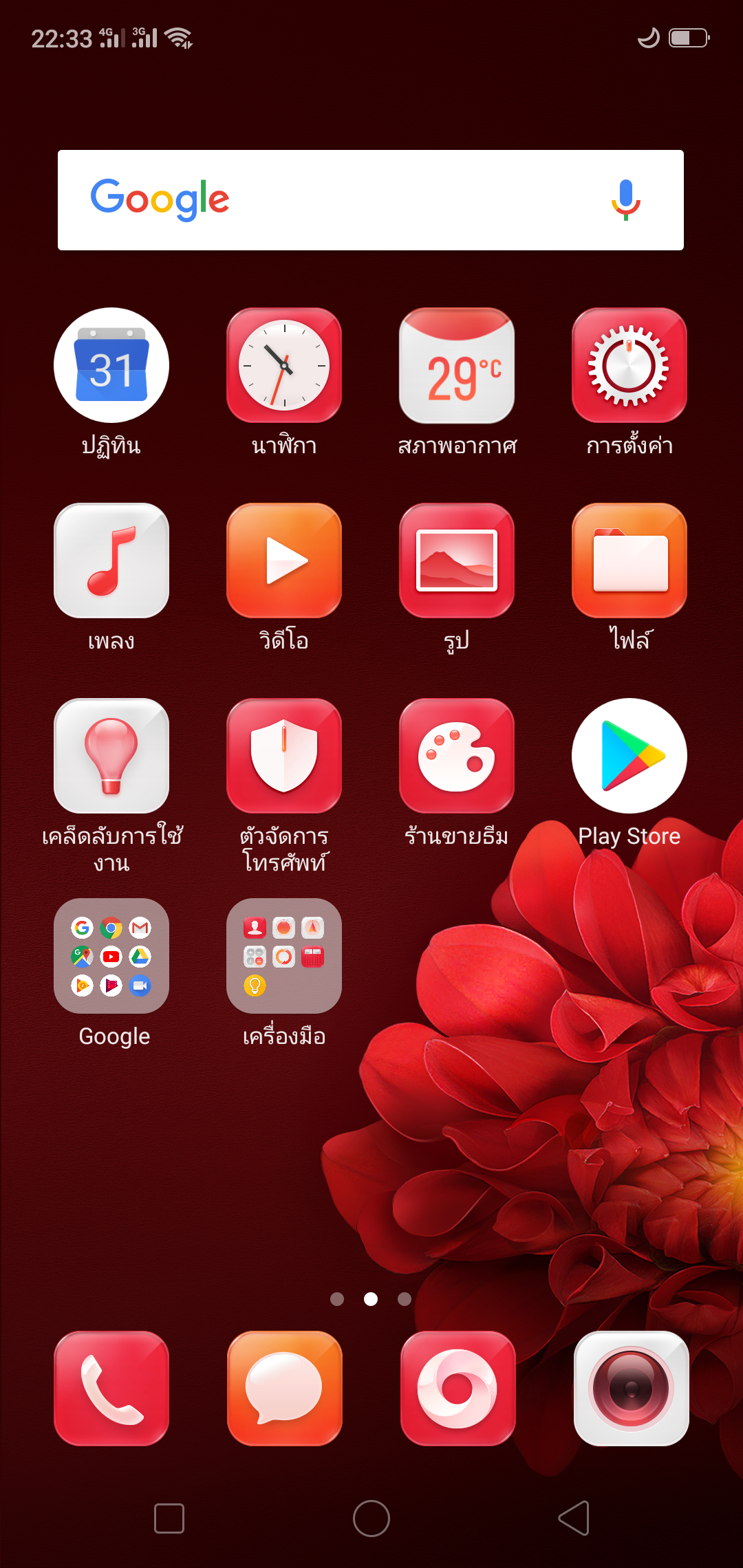Open the นาฬิกา clock app
The width and height of the screenshot is (743, 1568).
point(284,365)
